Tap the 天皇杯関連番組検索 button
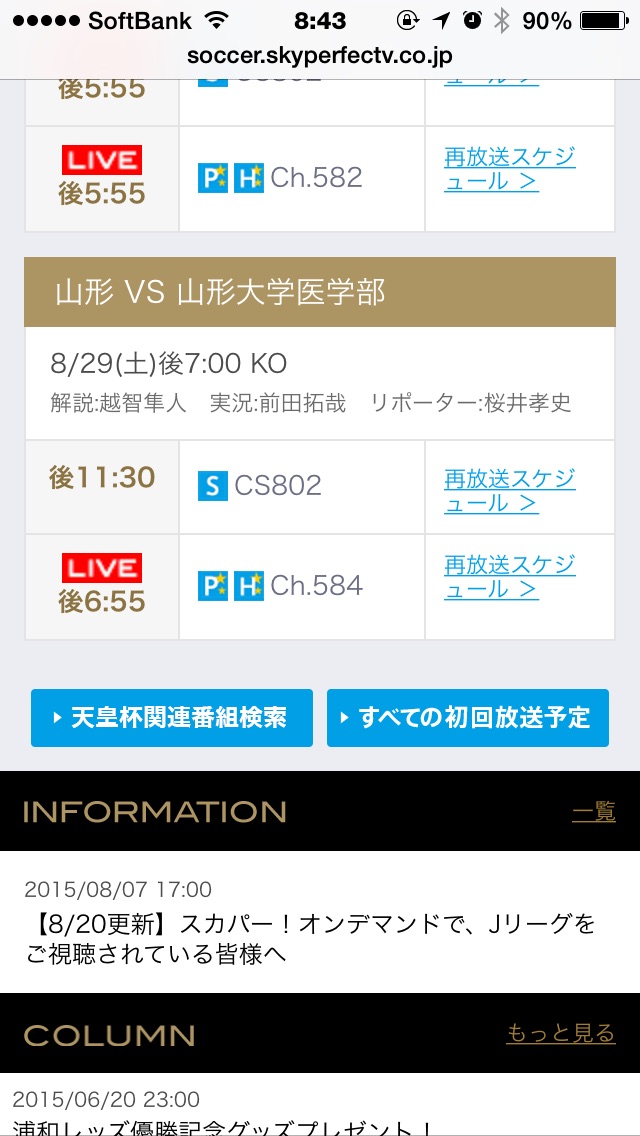Image resolution: width=640 pixels, height=1136 pixels. click(172, 718)
